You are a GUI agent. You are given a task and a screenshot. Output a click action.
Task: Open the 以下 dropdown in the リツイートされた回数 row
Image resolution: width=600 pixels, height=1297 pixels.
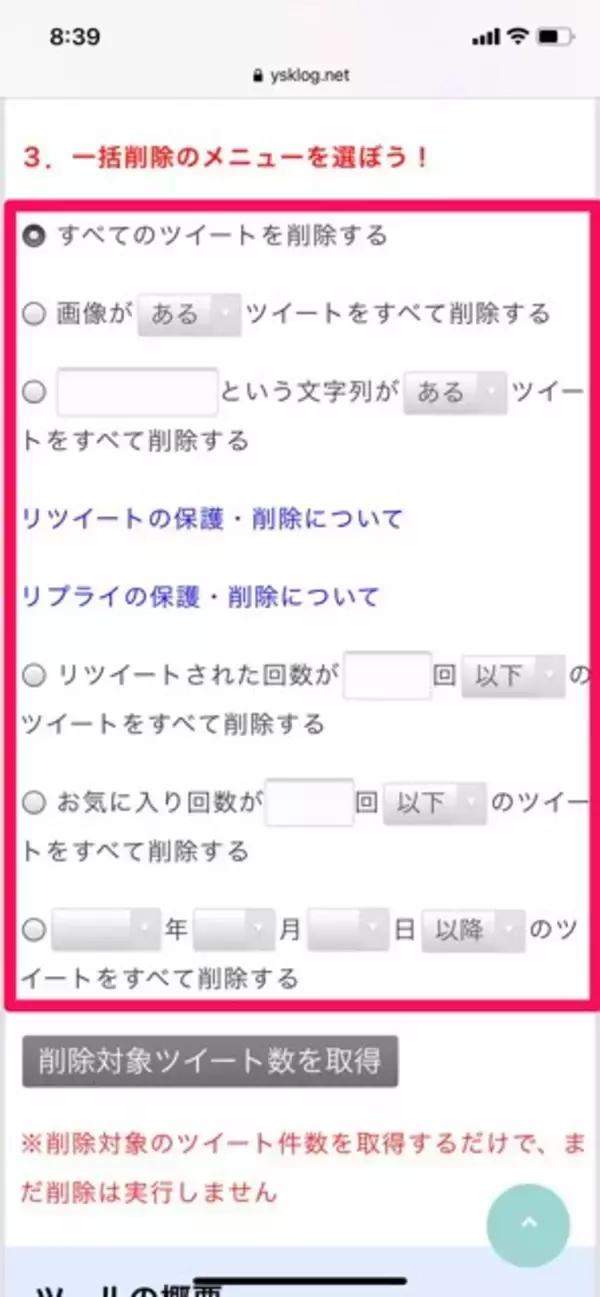click(513, 676)
